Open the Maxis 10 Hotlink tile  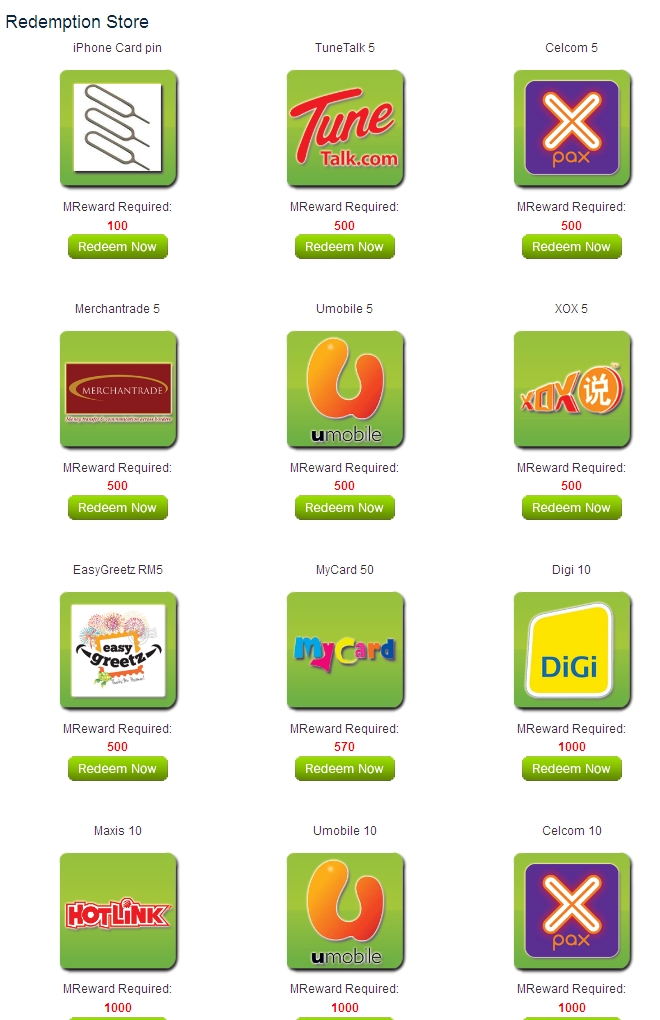(x=118, y=911)
